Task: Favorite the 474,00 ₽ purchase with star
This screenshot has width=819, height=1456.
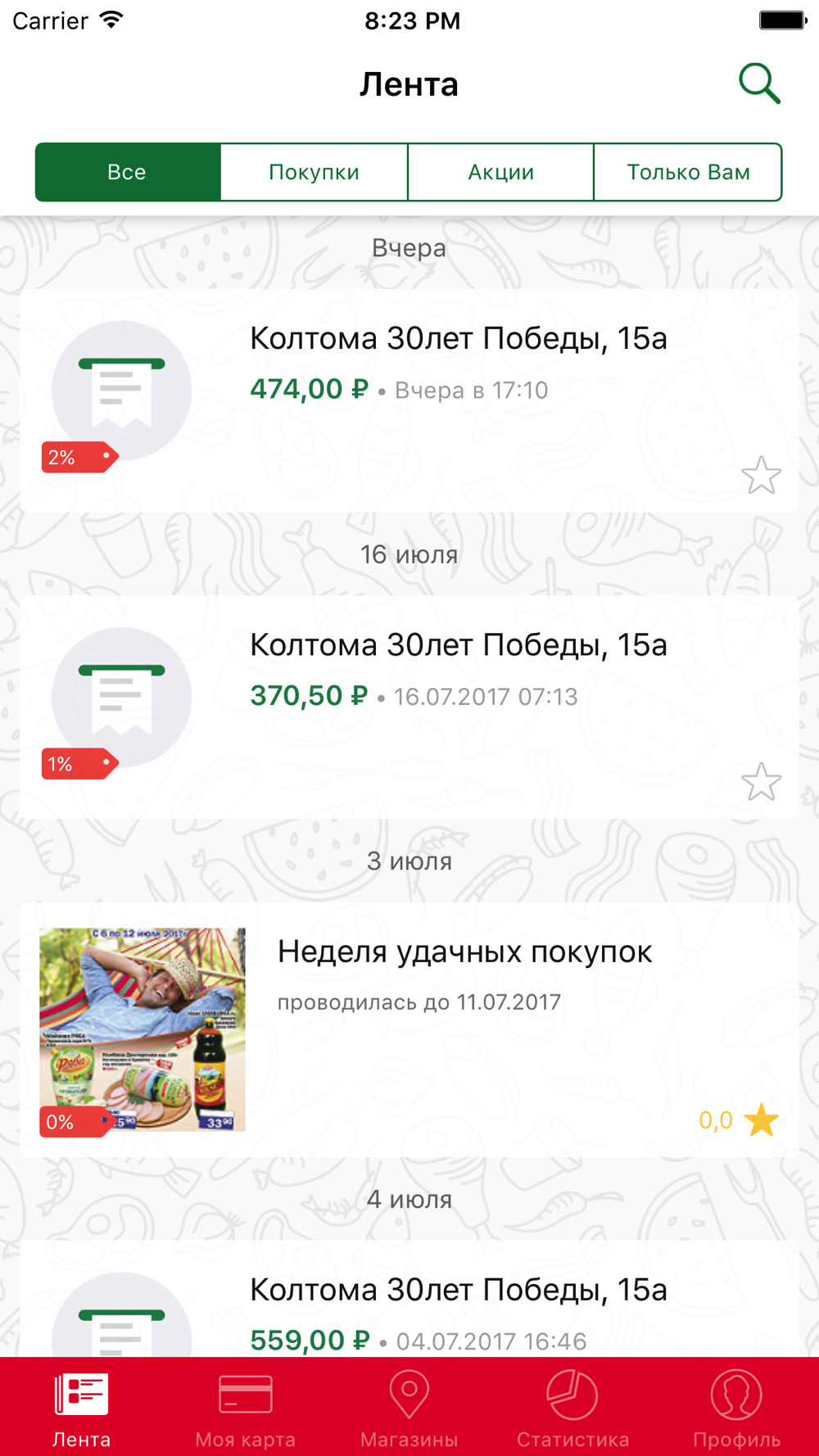Action: (761, 475)
